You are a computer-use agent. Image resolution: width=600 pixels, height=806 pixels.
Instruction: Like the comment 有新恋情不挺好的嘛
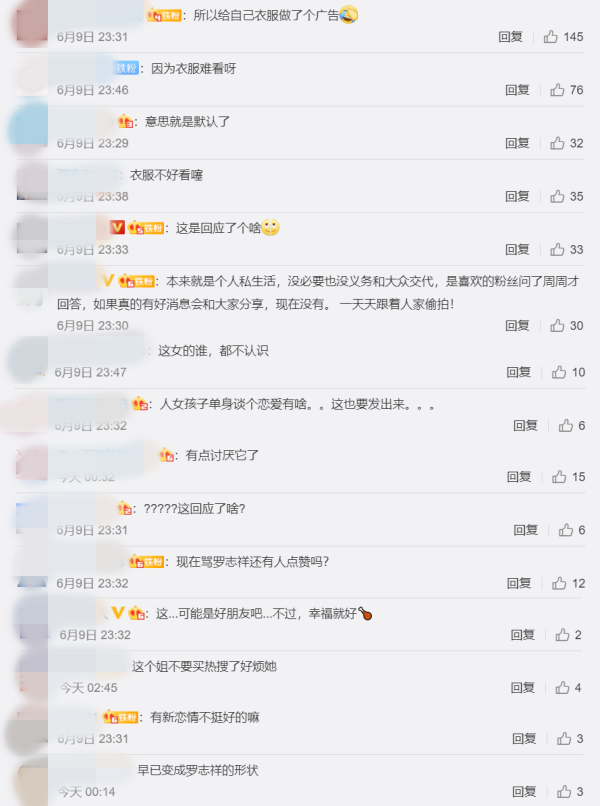click(x=566, y=739)
